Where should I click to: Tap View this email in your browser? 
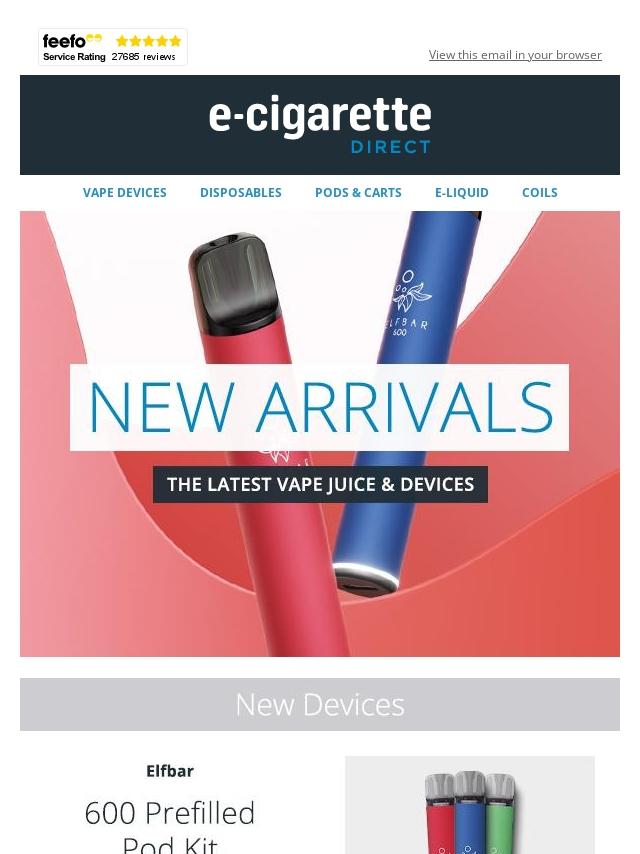coord(515,55)
